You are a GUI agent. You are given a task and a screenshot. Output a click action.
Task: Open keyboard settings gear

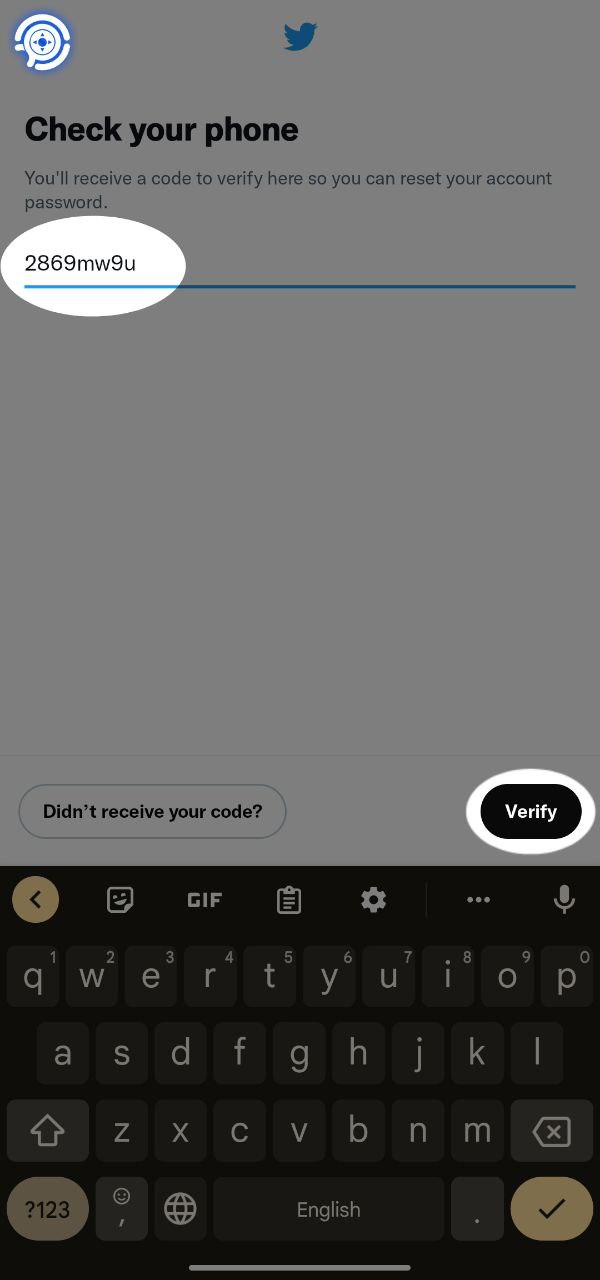coord(374,900)
